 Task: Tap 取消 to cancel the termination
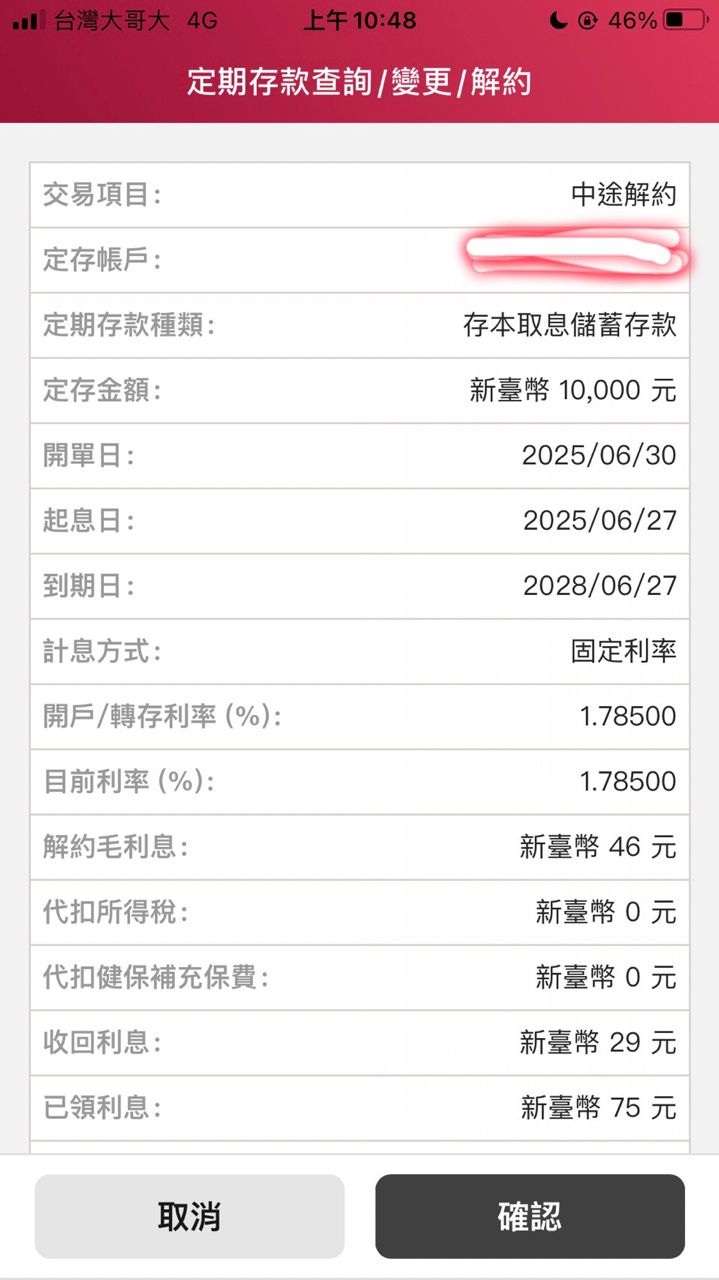pos(189,1216)
